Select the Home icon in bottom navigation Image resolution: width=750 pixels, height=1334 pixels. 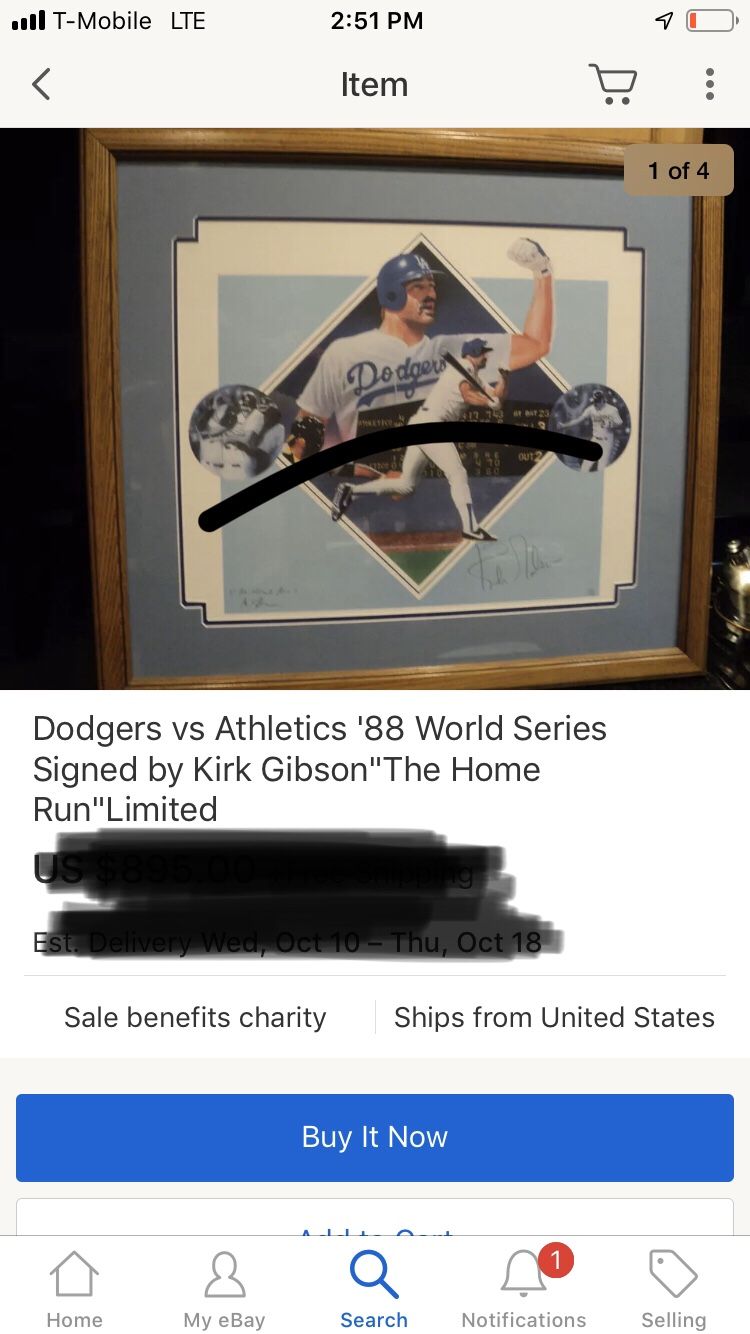point(74,1285)
